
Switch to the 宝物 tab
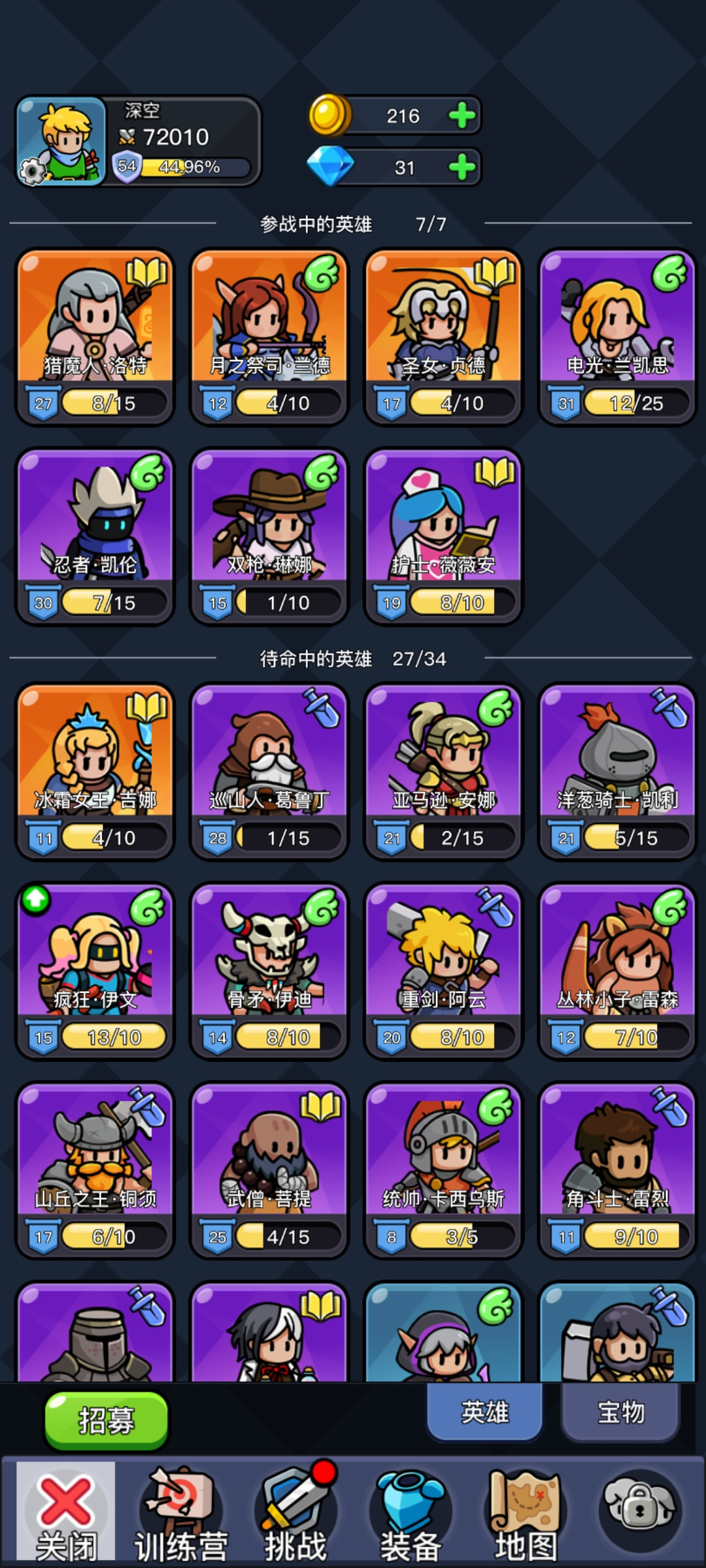point(620,1413)
